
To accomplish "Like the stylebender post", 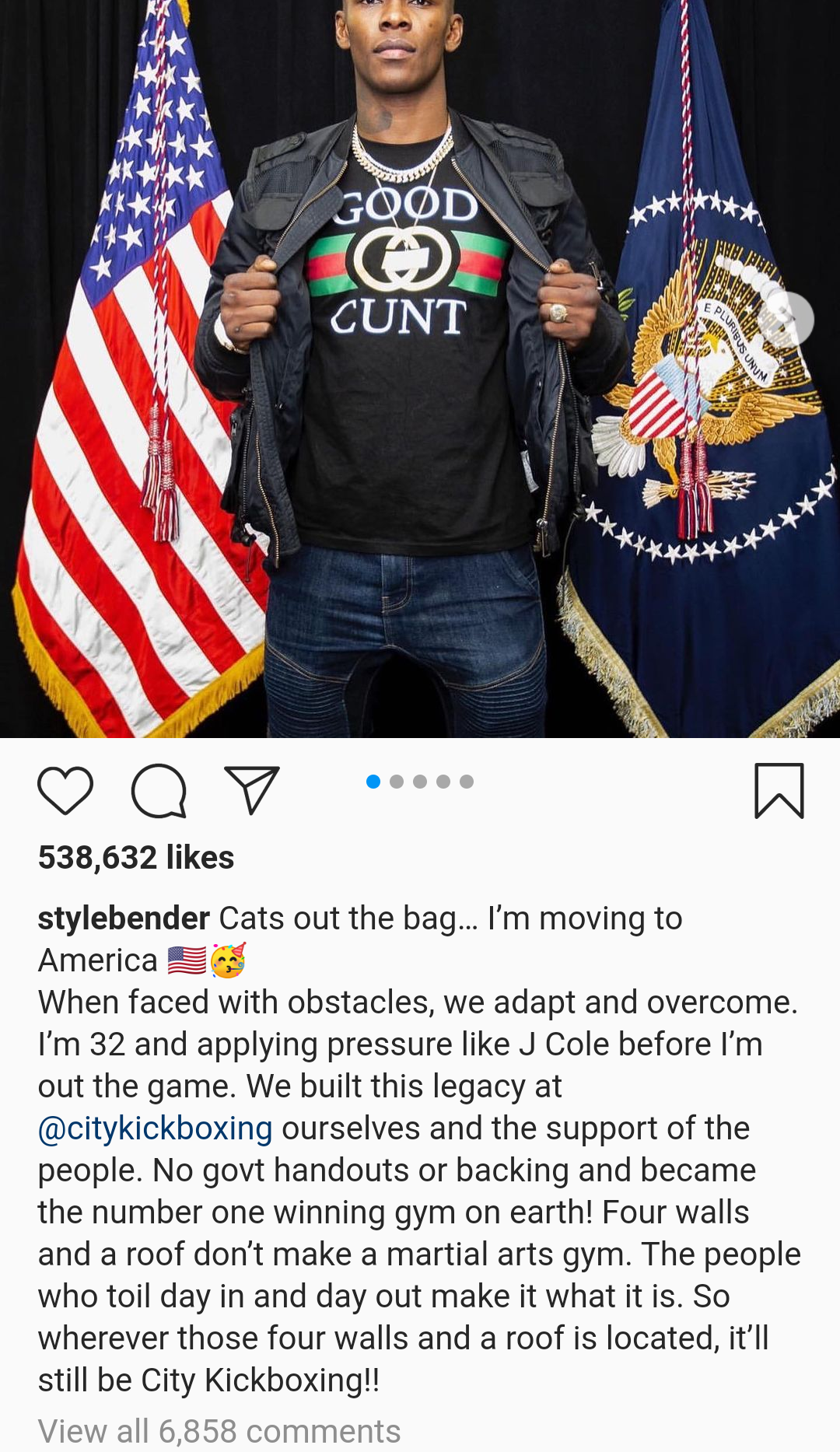I will click(65, 790).
